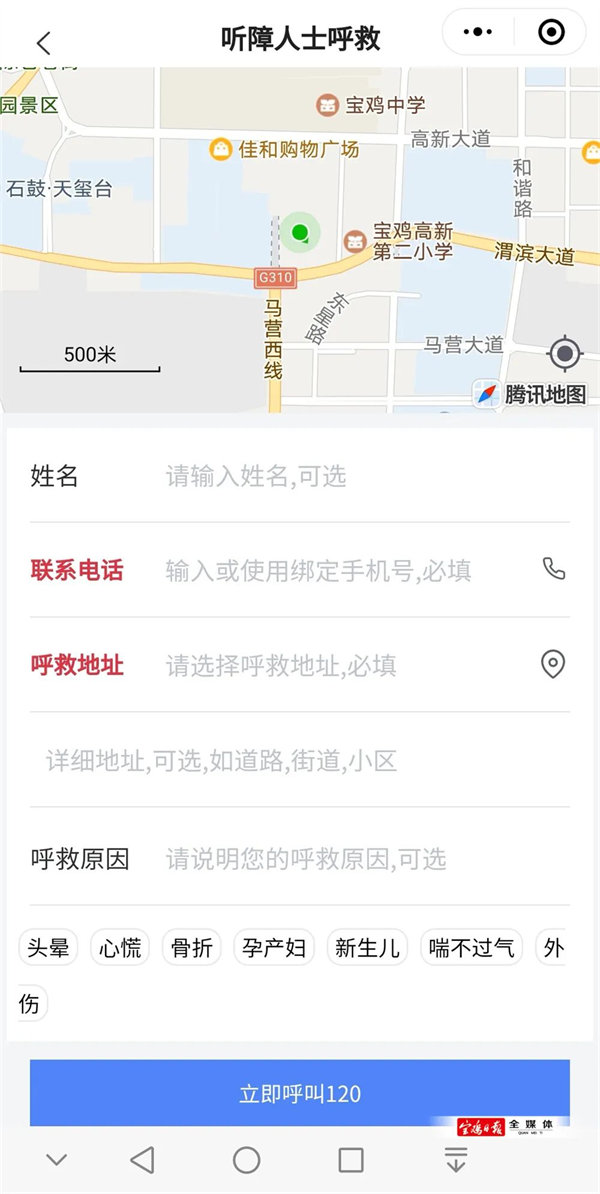Viewport: 600px width, 1194px height.
Task: Select the 头晕 symptom chip
Action: [48, 948]
